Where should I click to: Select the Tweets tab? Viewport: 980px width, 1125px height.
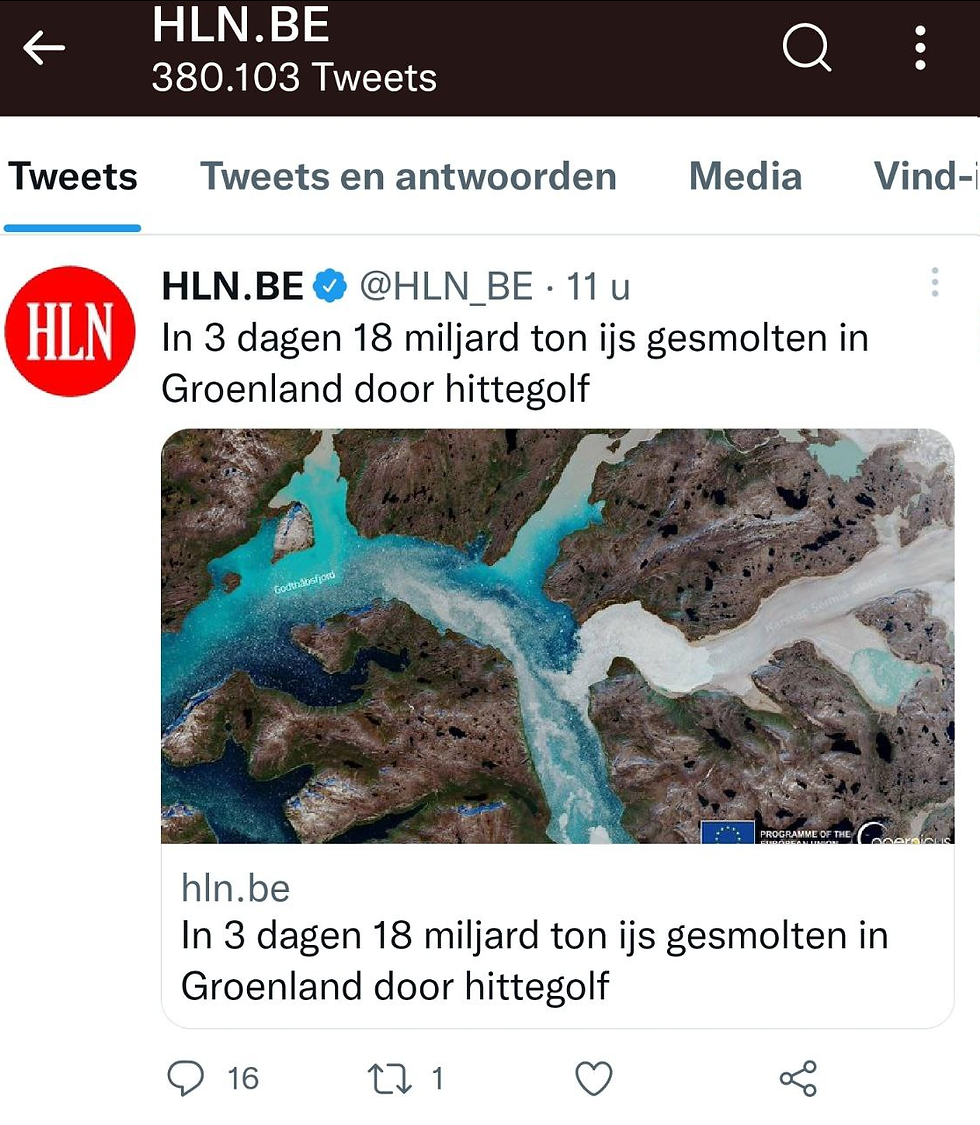(x=73, y=177)
